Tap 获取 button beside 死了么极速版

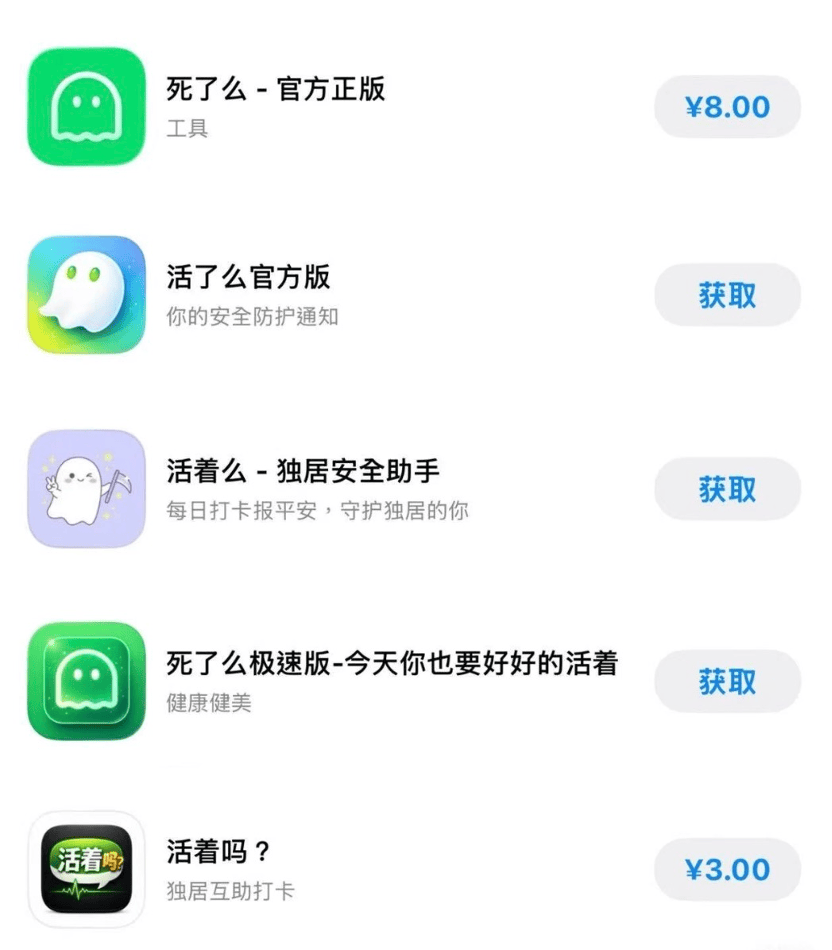727,682
